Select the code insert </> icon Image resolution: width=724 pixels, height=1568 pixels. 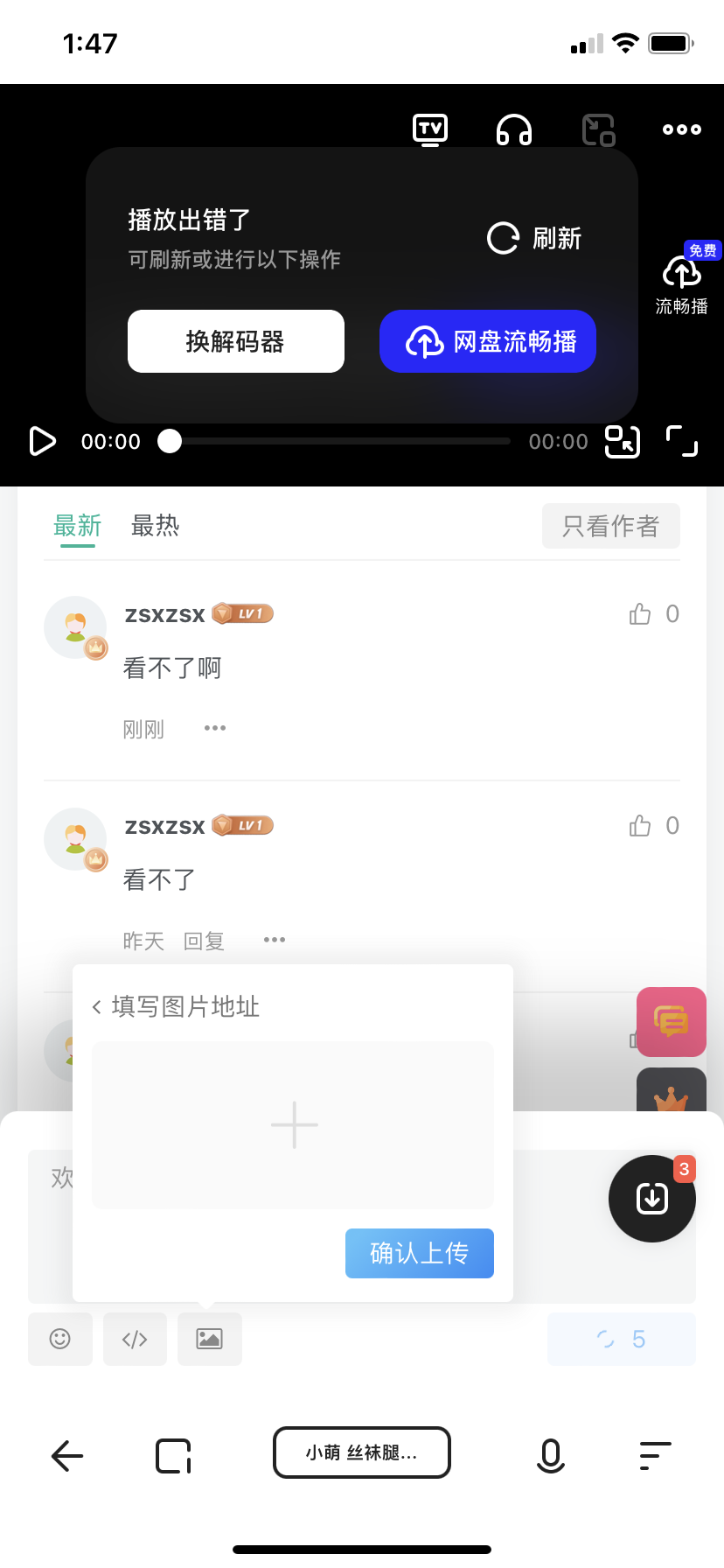tap(135, 1339)
